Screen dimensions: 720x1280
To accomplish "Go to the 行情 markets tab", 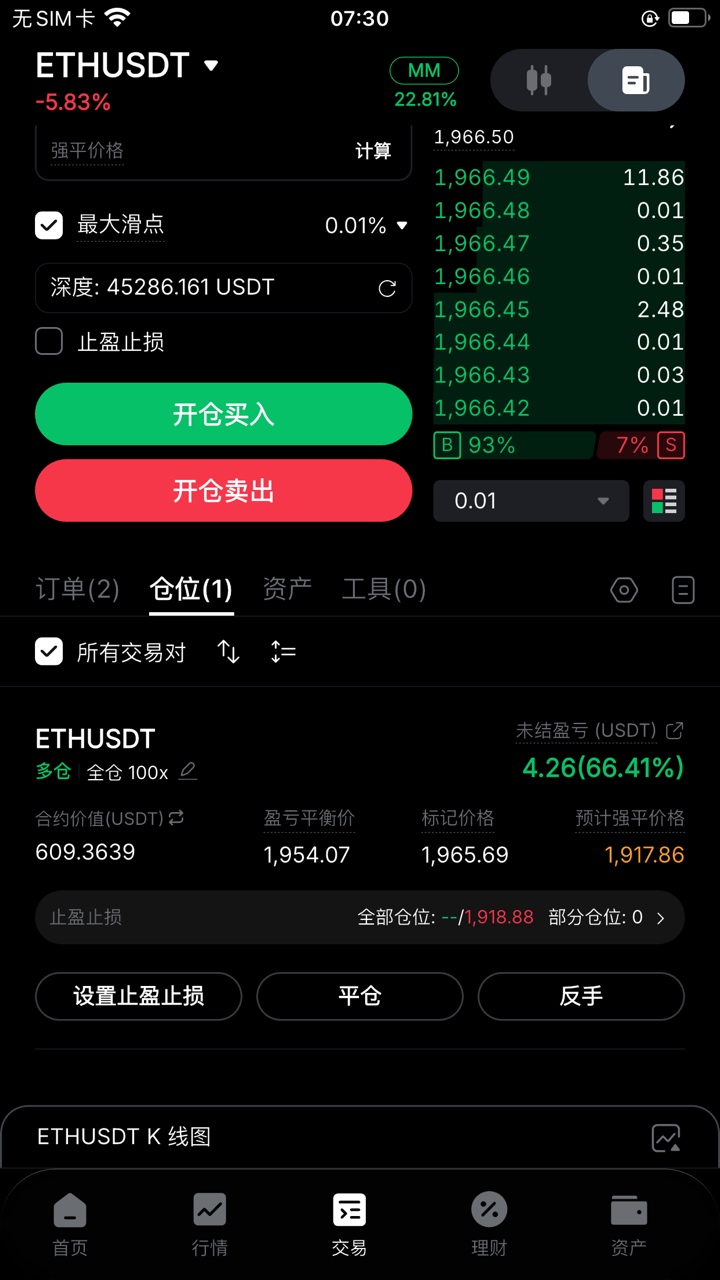I will point(210,1224).
